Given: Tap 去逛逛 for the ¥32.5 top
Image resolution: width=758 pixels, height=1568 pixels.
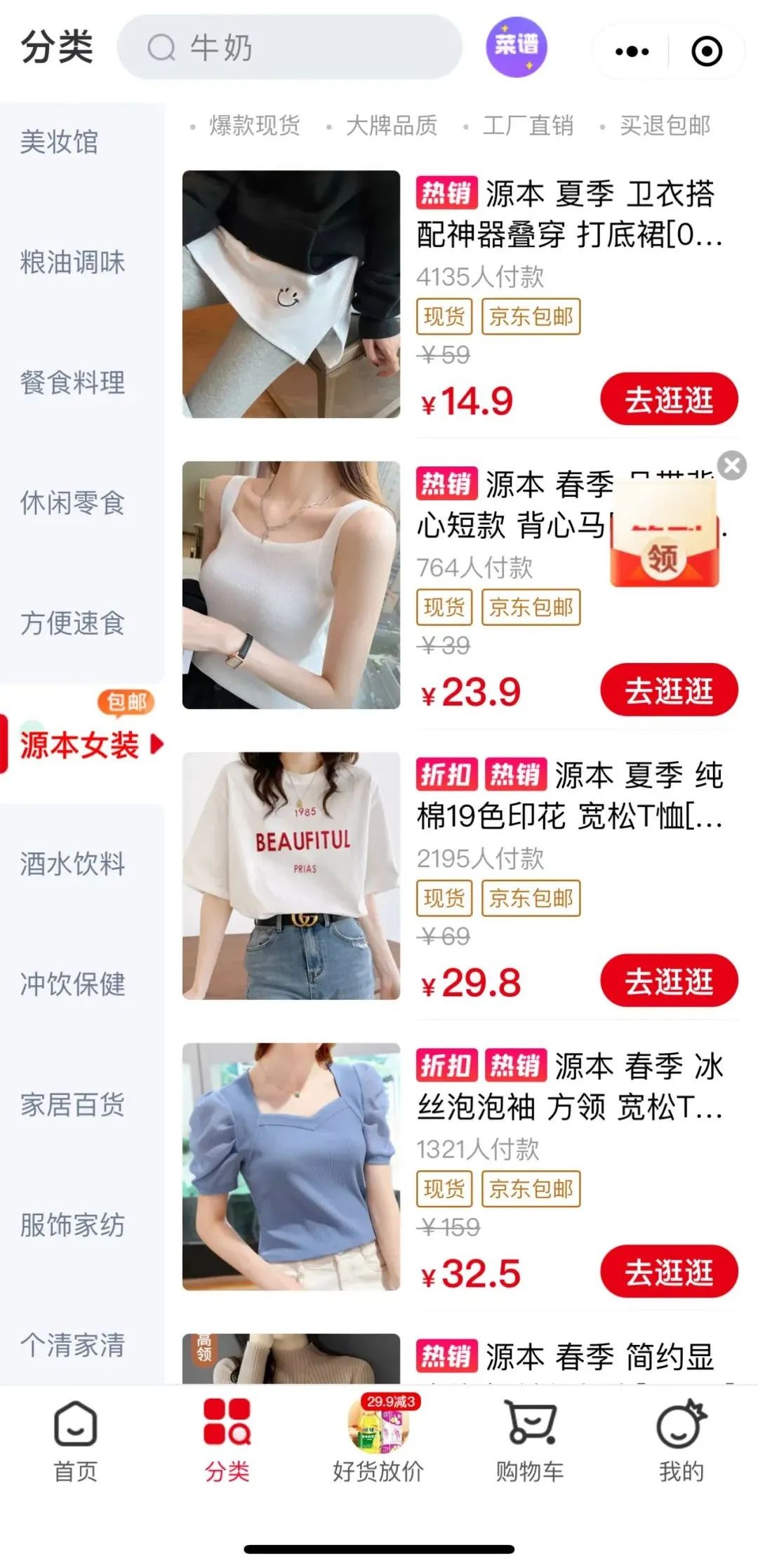Looking at the screenshot, I should 668,1272.
